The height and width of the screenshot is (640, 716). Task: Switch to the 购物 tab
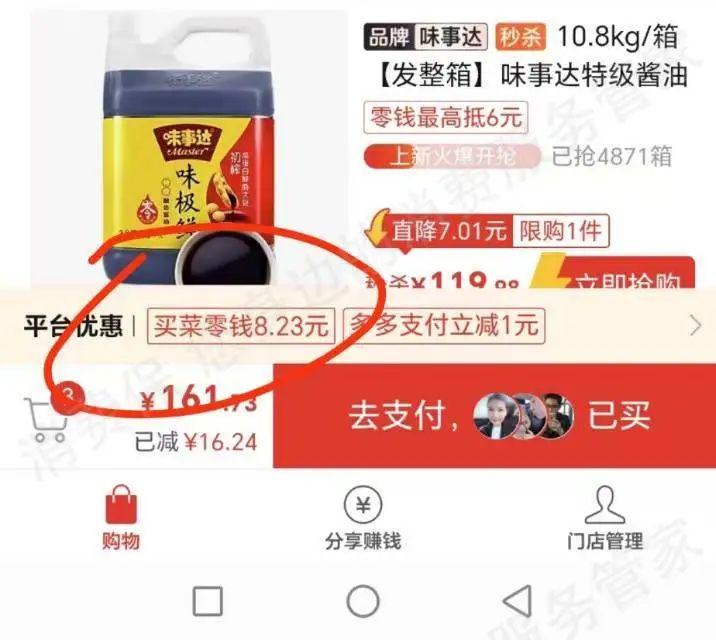coord(121,517)
